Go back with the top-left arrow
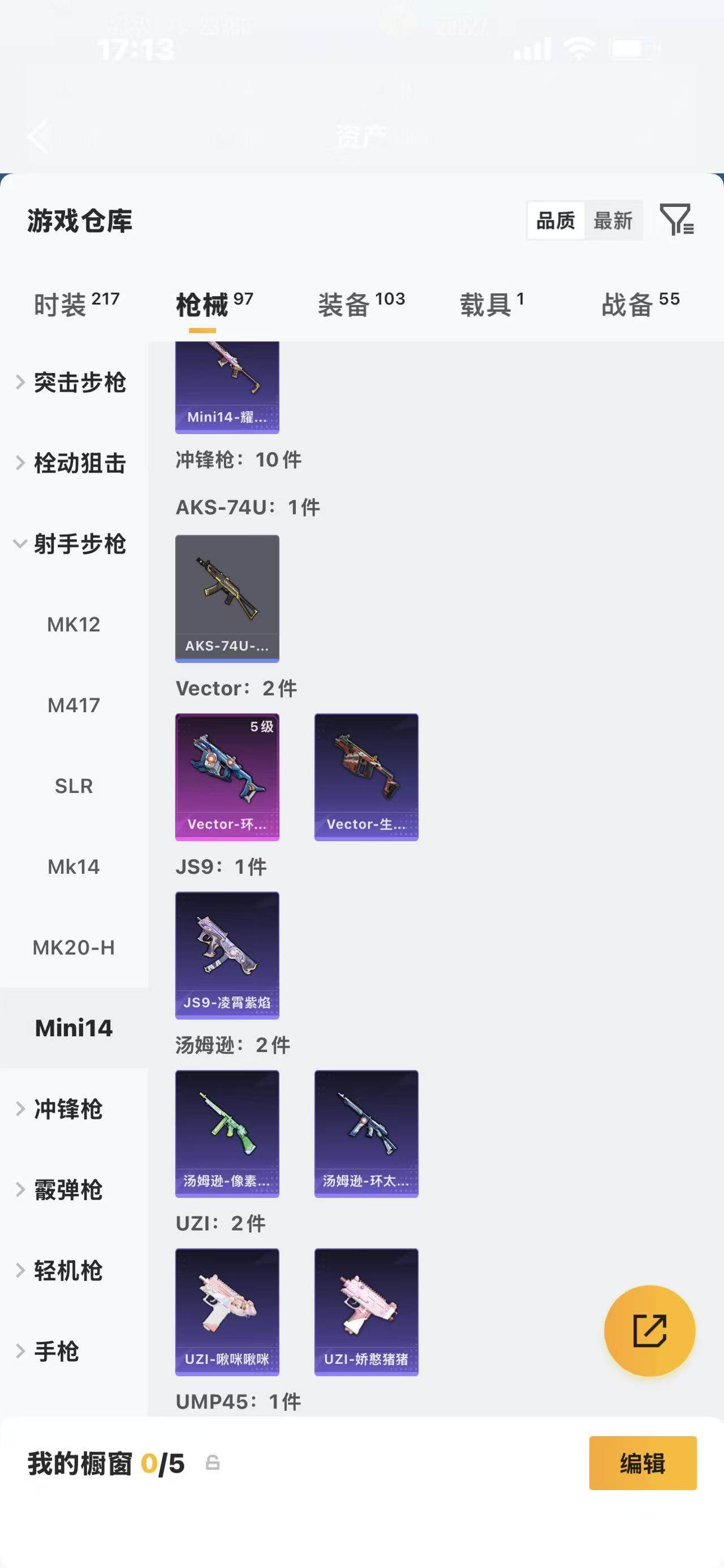Screen dimensions: 724x1568 coord(39,136)
